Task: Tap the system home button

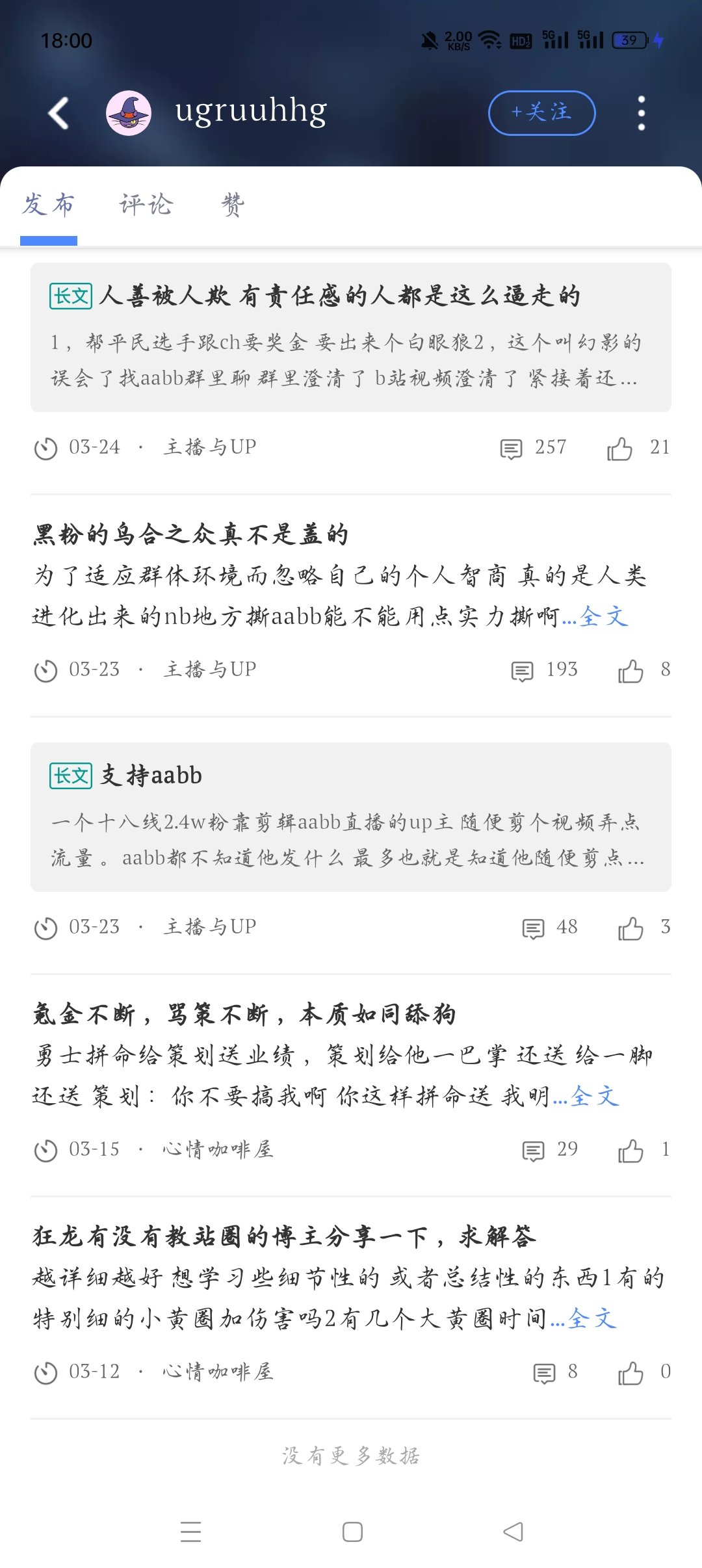Action: click(x=352, y=1532)
